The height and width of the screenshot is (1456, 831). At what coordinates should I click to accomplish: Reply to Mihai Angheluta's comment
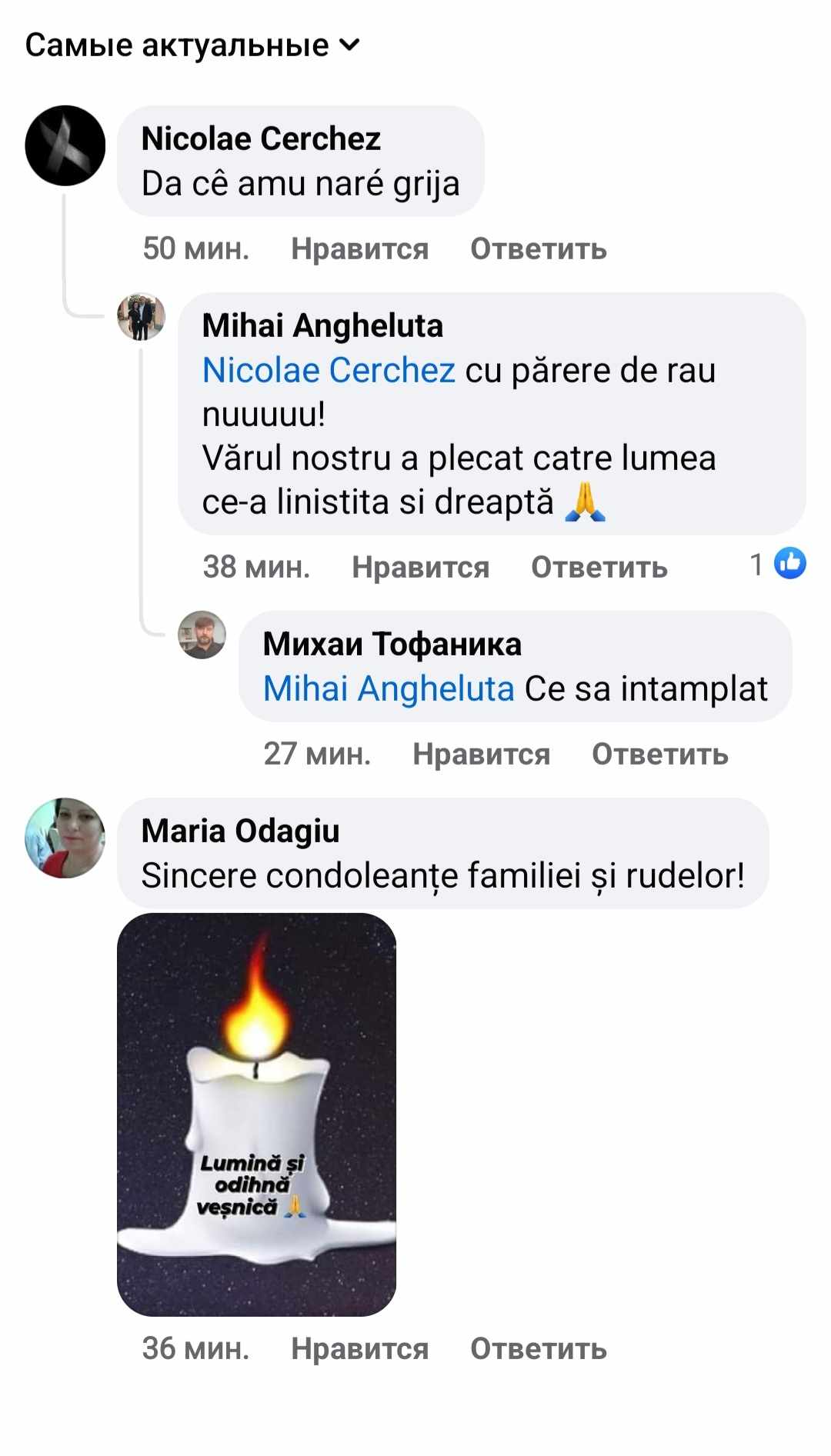(x=599, y=568)
